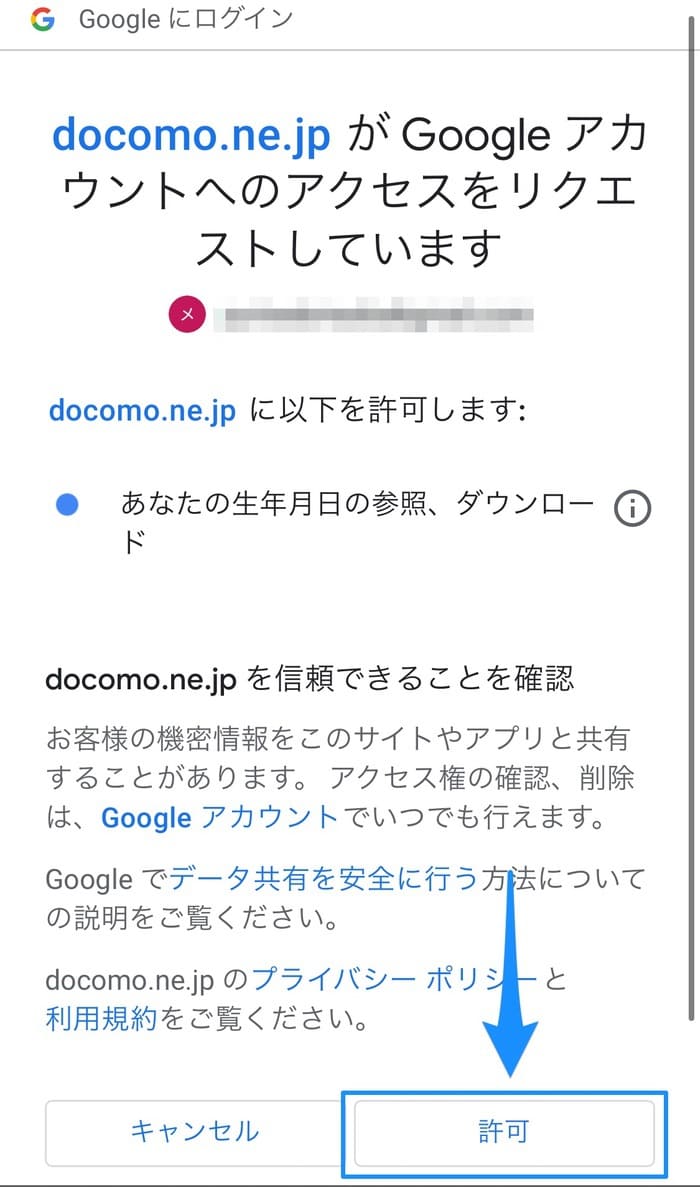Open the 利用規約 link
700x1187 pixels.
tap(101, 1019)
